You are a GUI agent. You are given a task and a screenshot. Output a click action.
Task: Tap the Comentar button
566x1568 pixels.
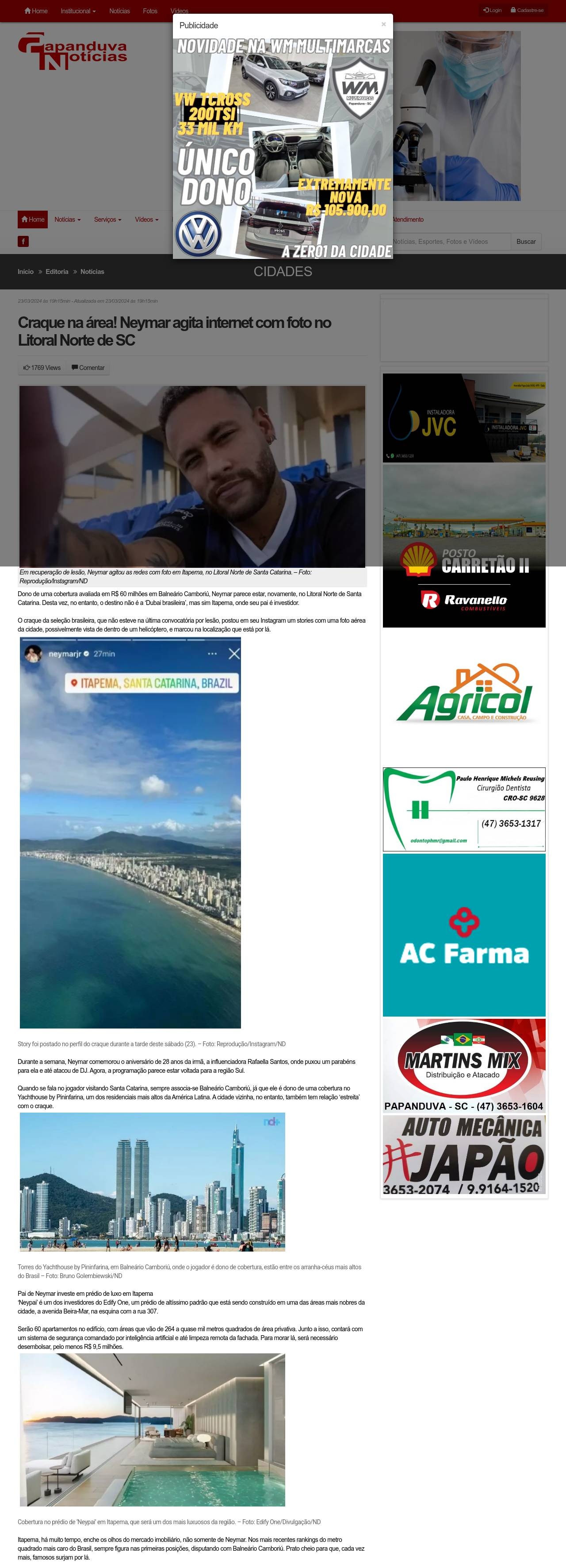coord(88,368)
